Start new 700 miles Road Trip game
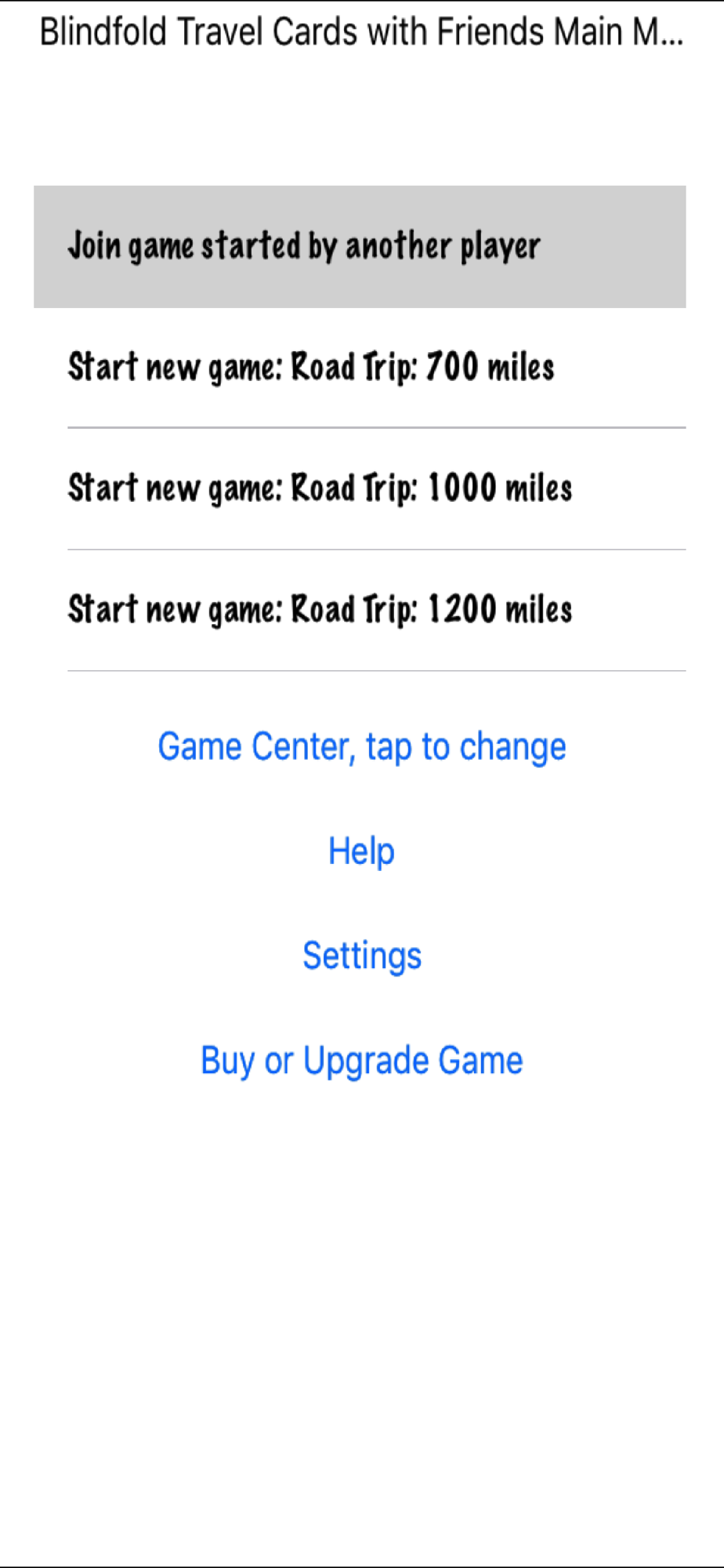Image resolution: width=724 pixels, height=1568 pixels. coord(360,368)
